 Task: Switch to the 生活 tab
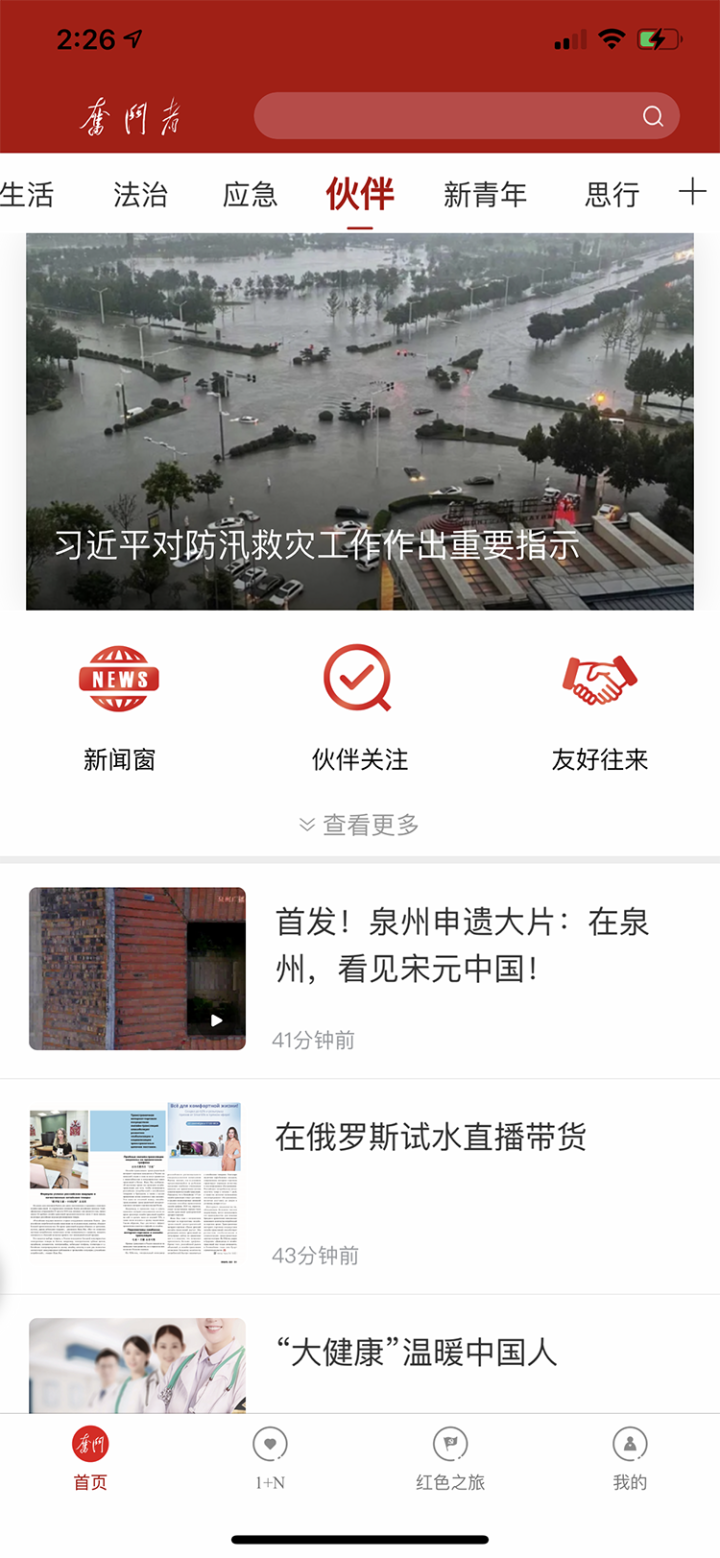click(27, 194)
